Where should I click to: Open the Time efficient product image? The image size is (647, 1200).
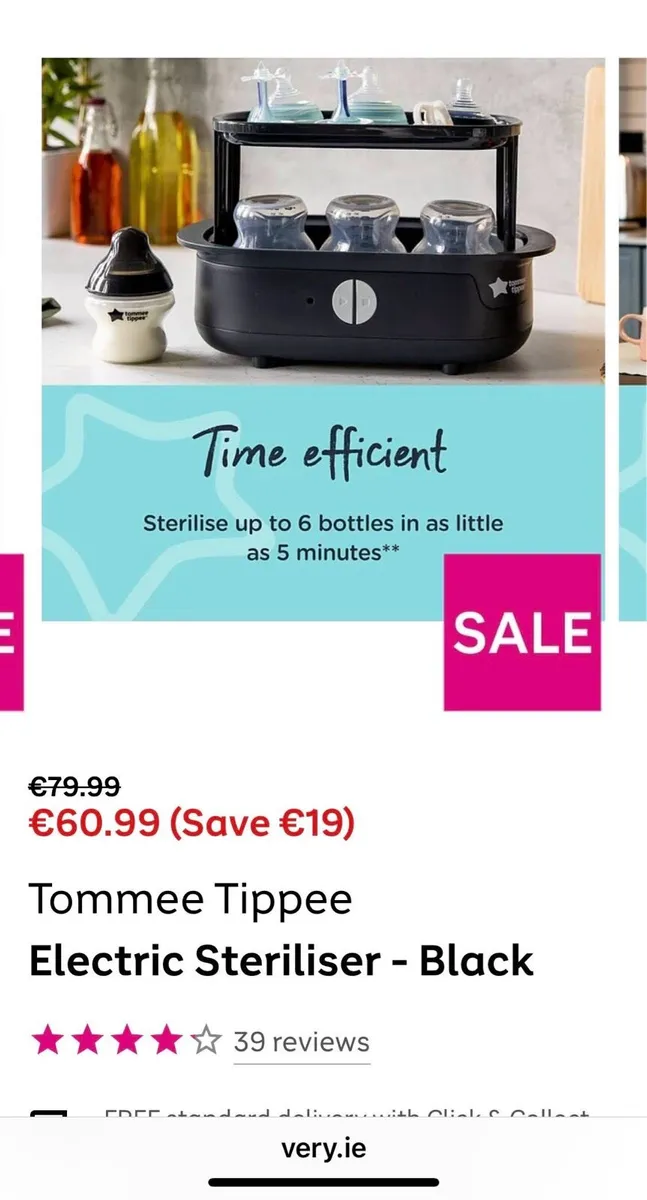(x=322, y=340)
